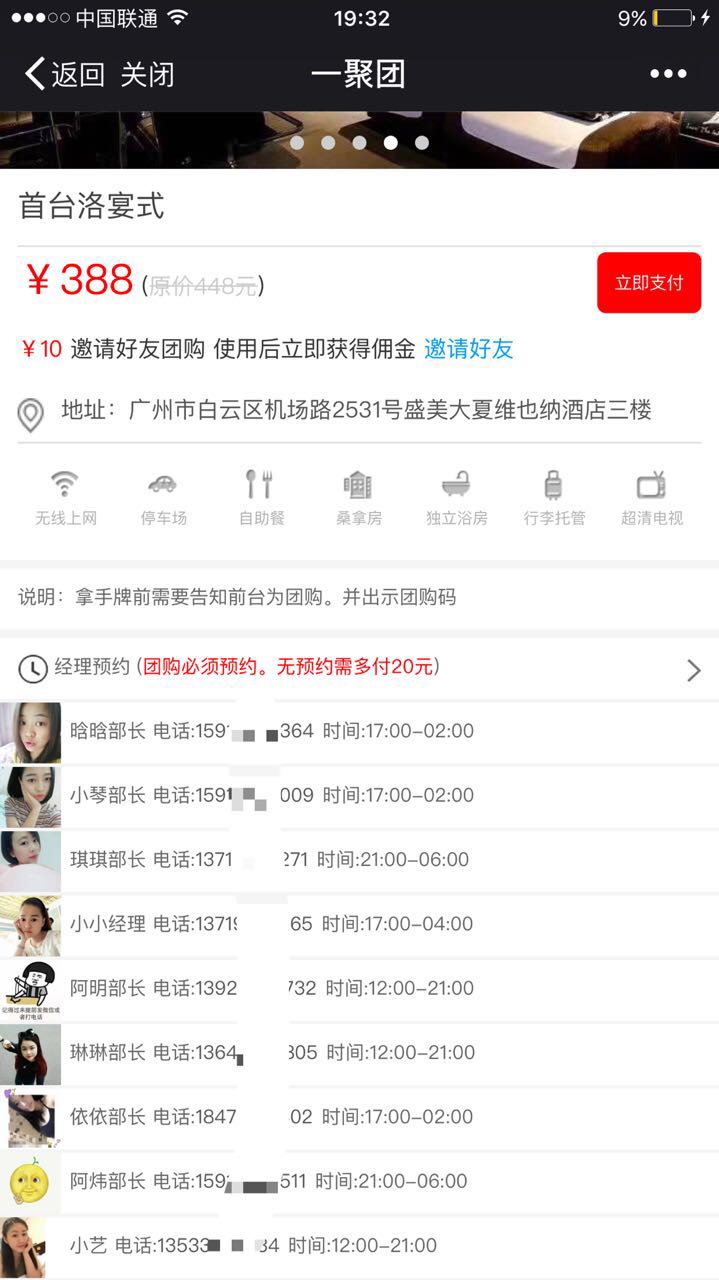The height and width of the screenshot is (1280, 719).
Task: Choose 琪琪部长 from the list
Action: (x=359, y=860)
